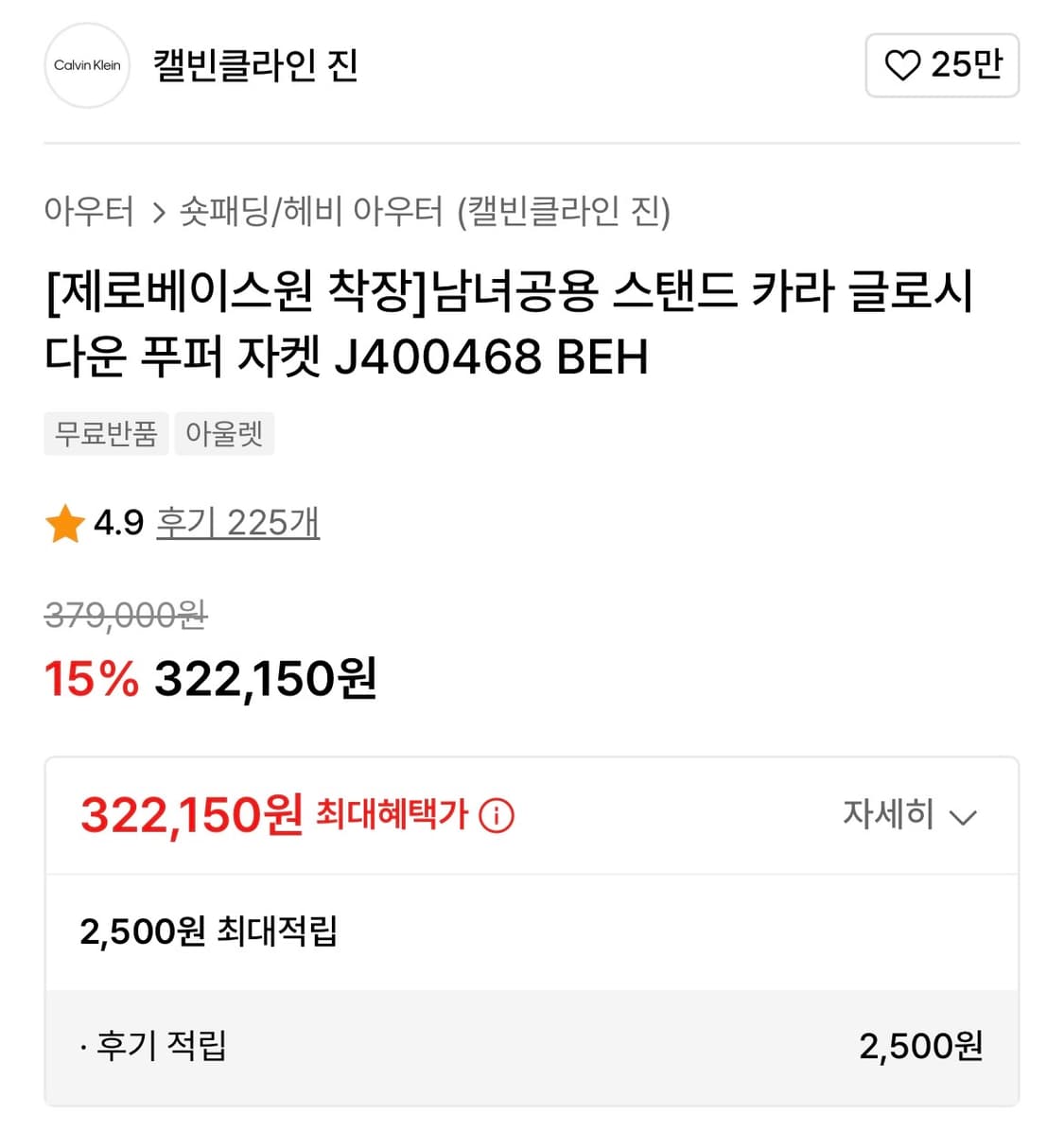This screenshot has width=1064, height=1131.
Task: Open the 최대혜택가 info (i) icon
Action: [x=498, y=815]
